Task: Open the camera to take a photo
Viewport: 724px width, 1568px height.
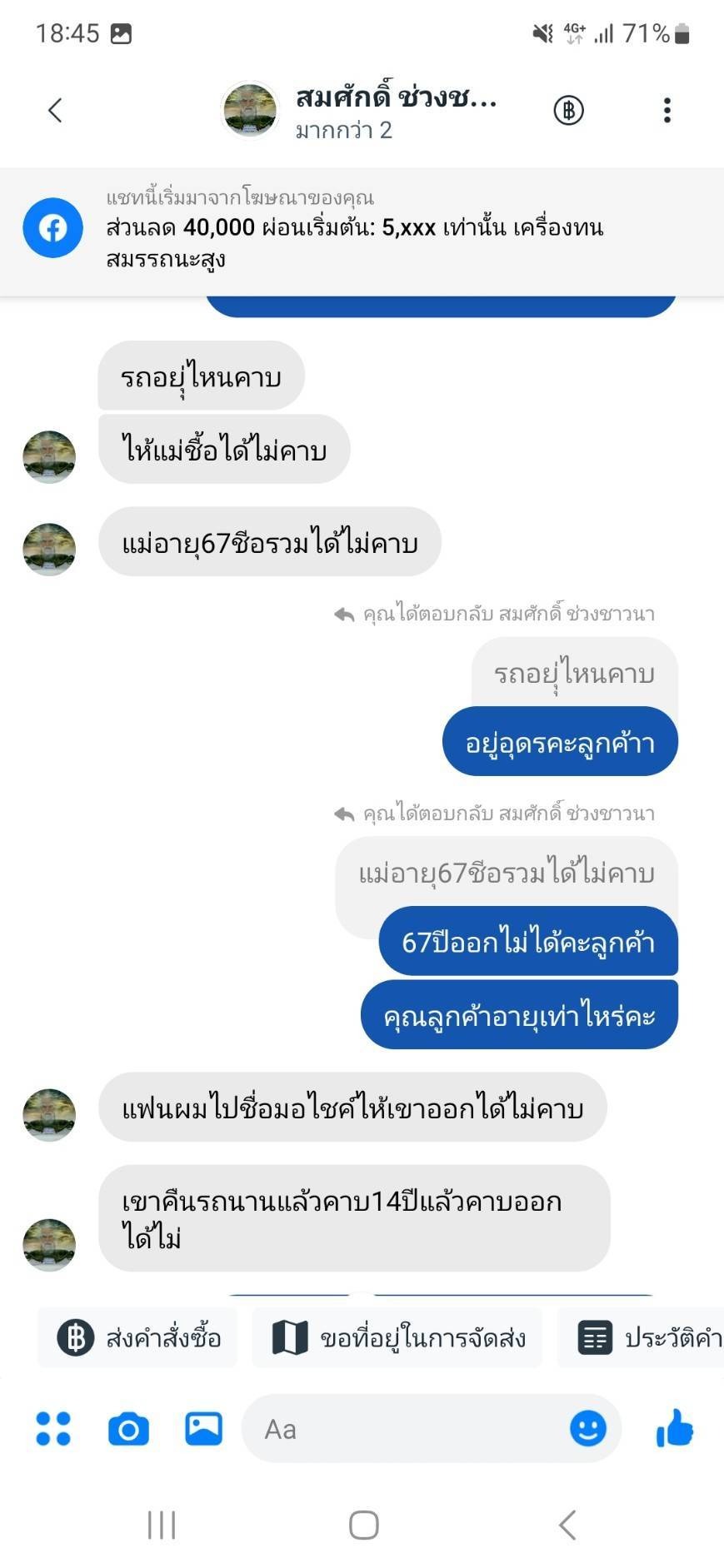Action: 128,1429
